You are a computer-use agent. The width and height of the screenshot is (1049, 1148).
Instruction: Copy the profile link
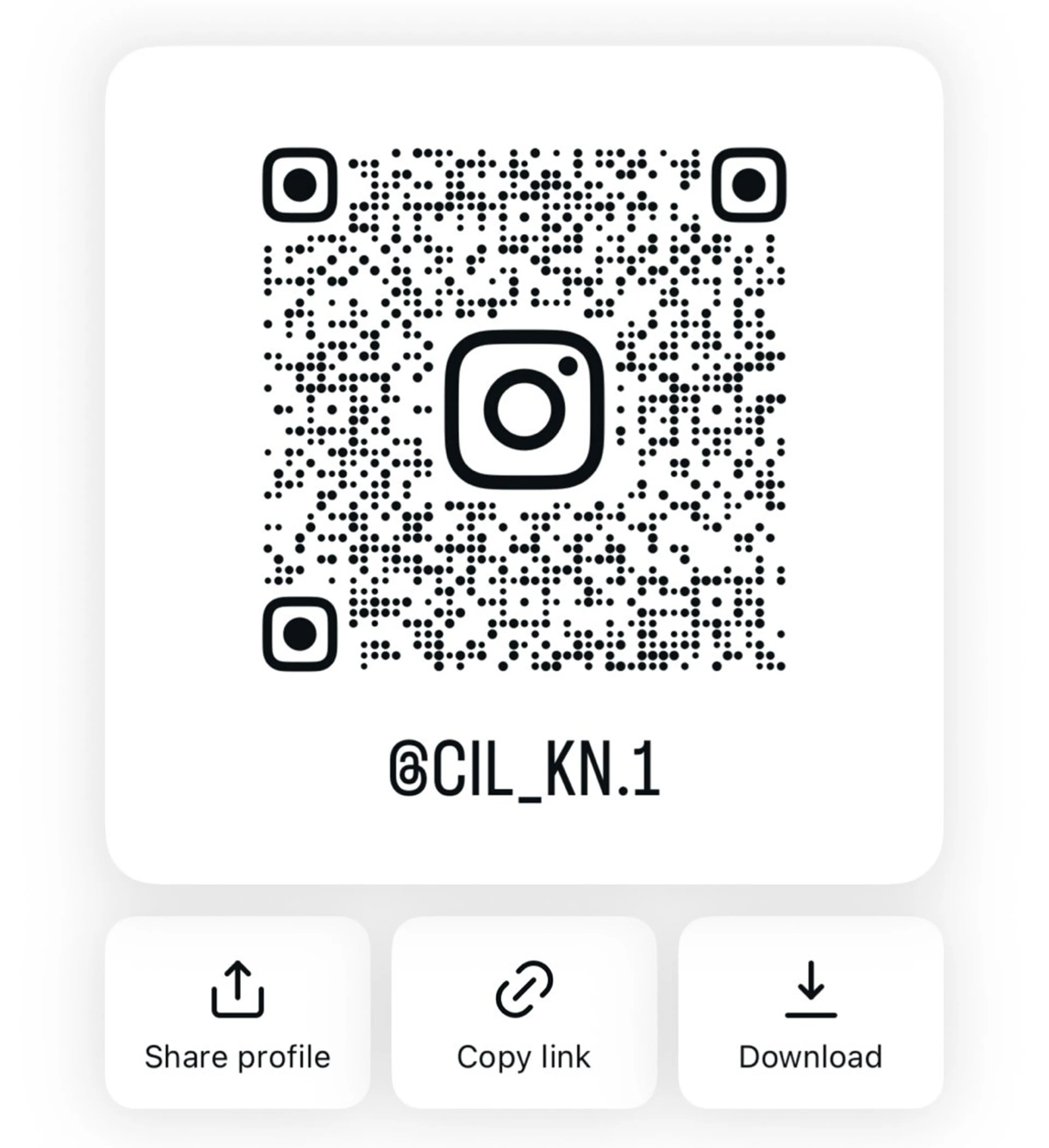[x=524, y=1012]
